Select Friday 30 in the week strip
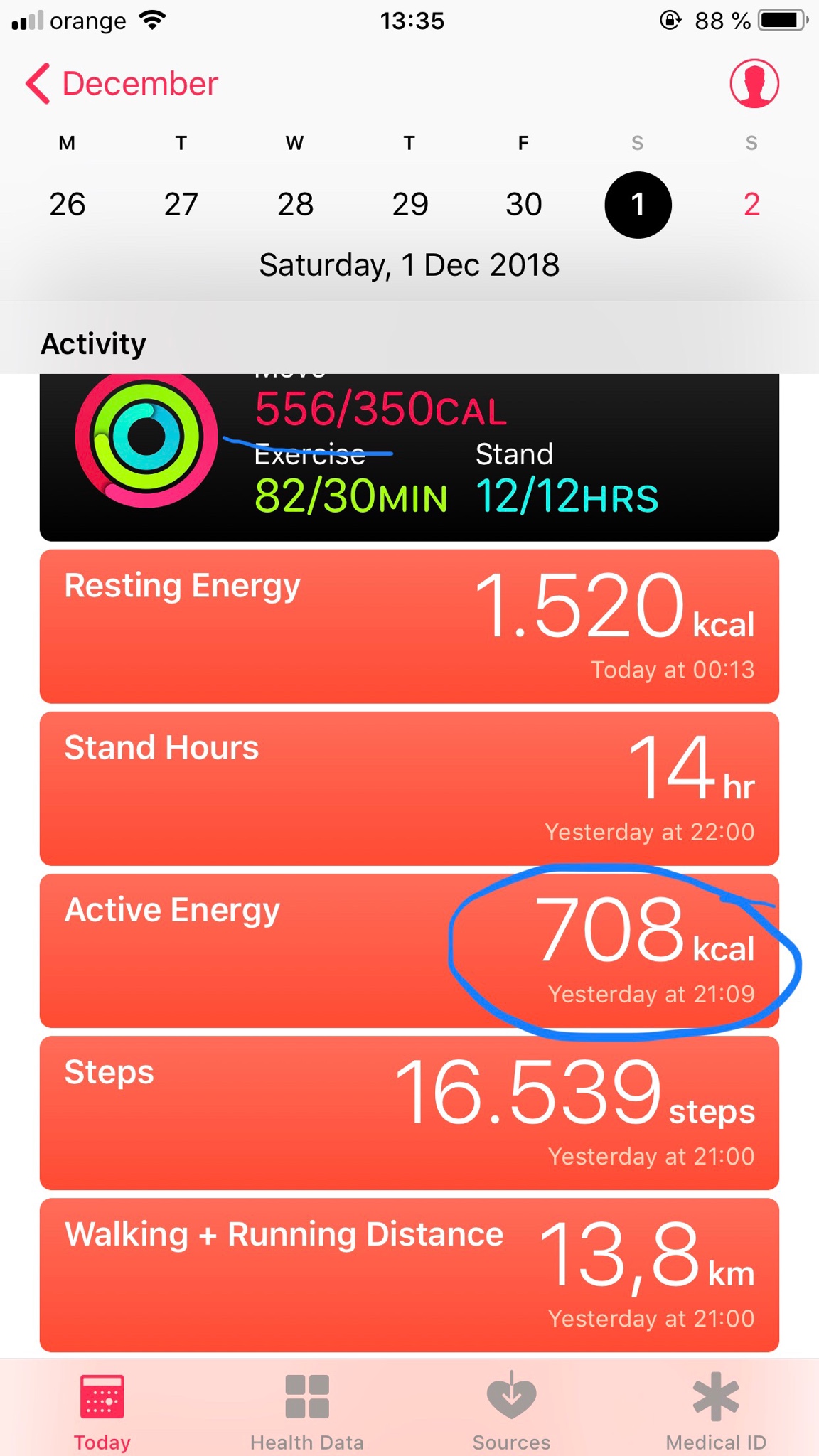The image size is (819, 1456). point(523,205)
